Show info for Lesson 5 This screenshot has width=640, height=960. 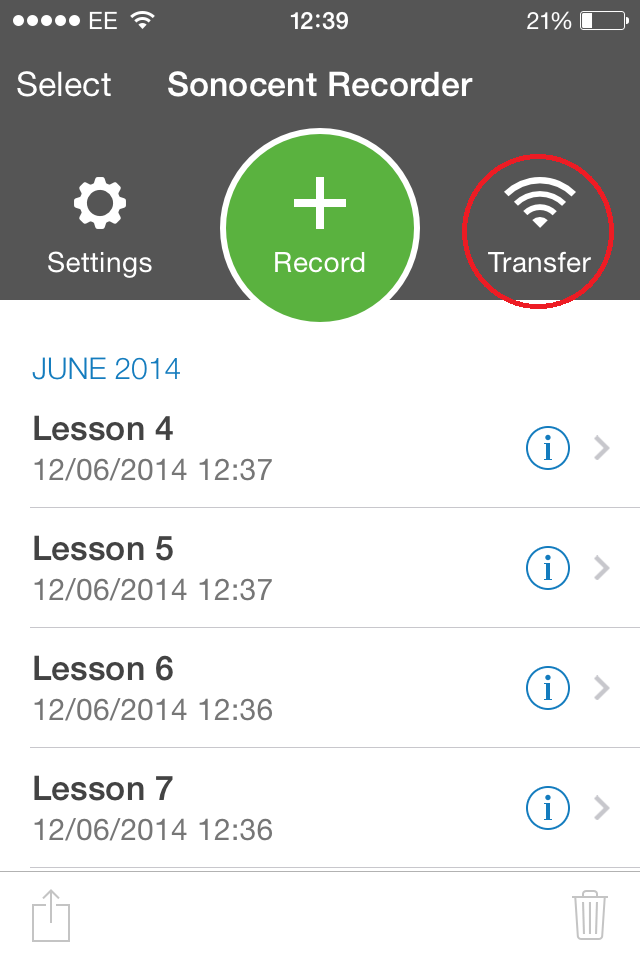pyautogui.click(x=547, y=569)
